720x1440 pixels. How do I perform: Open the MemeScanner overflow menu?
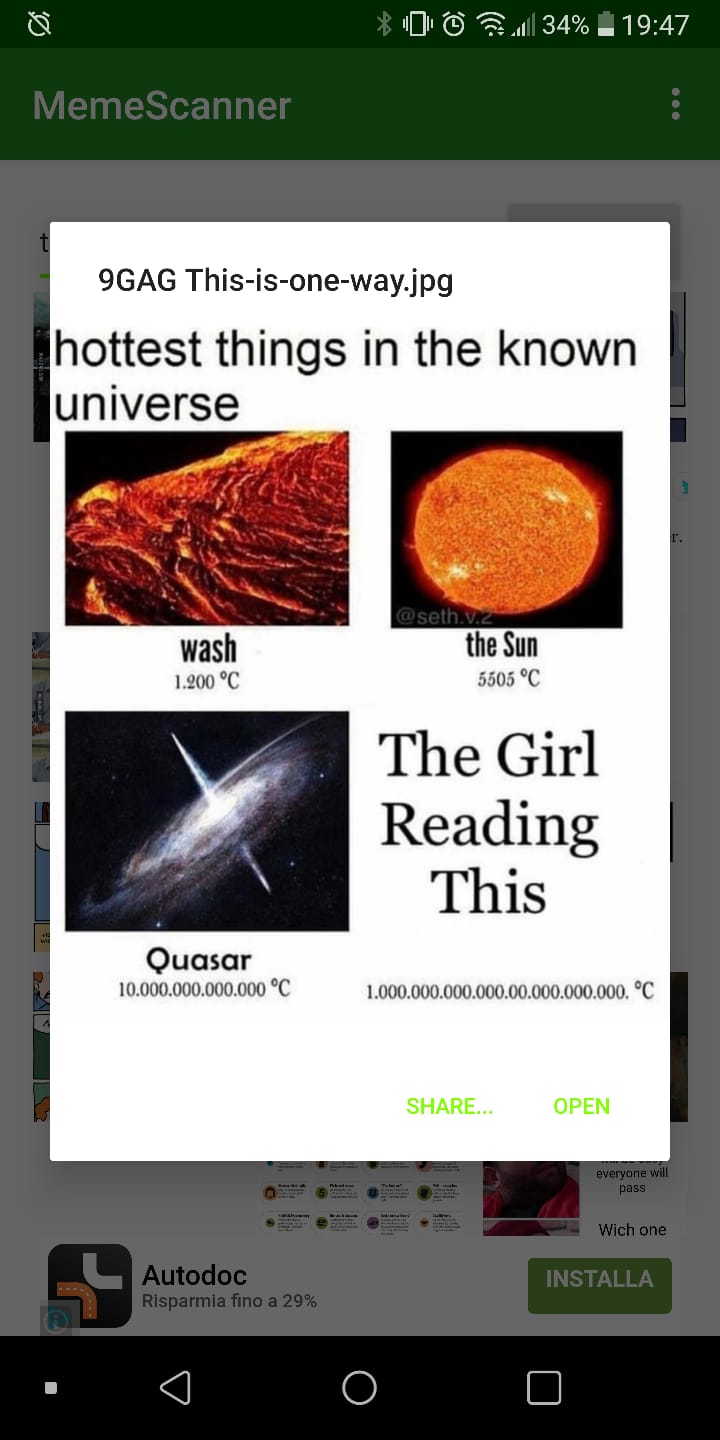pos(676,104)
